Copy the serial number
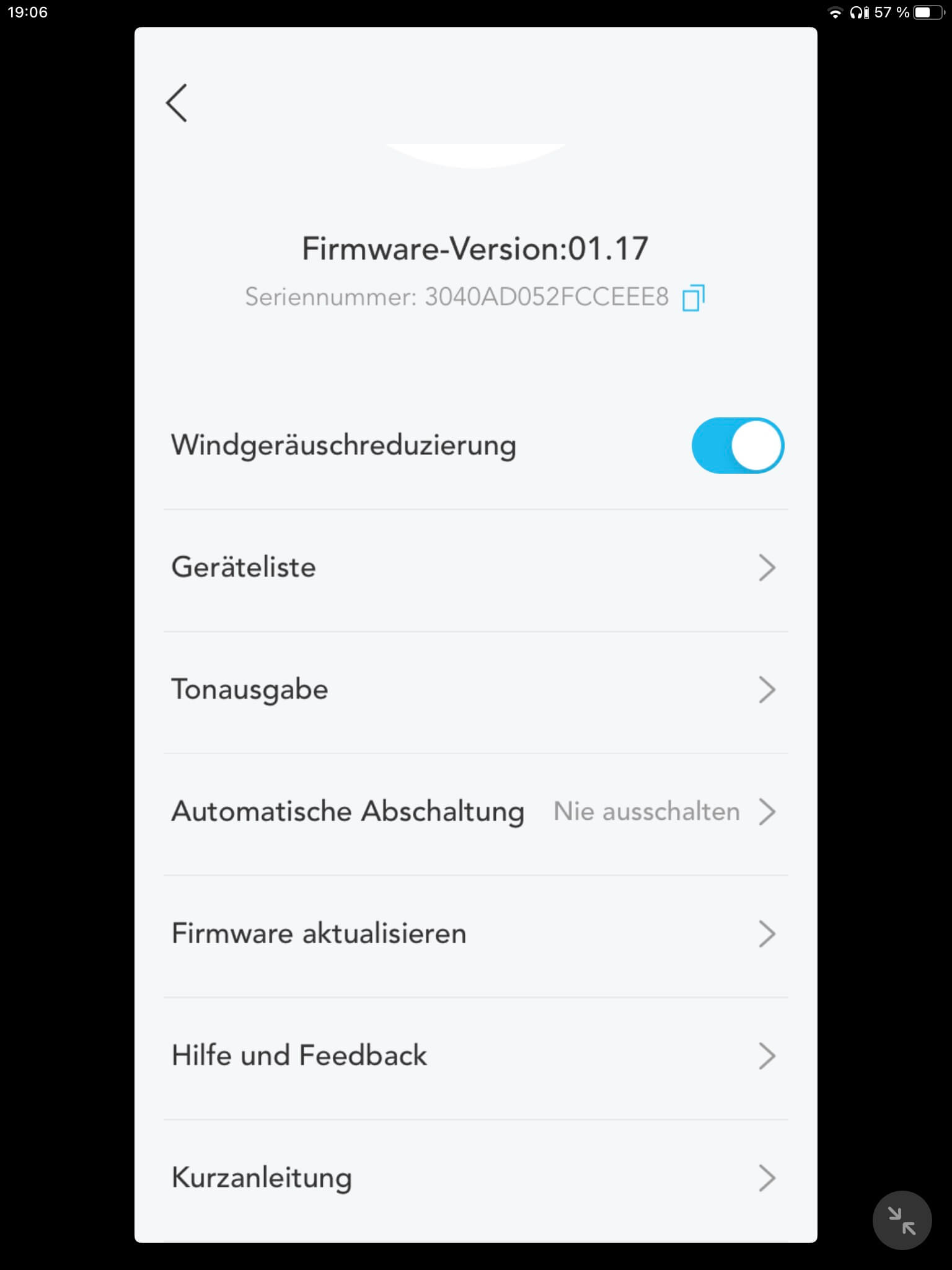The image size is (952, 1270). (693, 298)
